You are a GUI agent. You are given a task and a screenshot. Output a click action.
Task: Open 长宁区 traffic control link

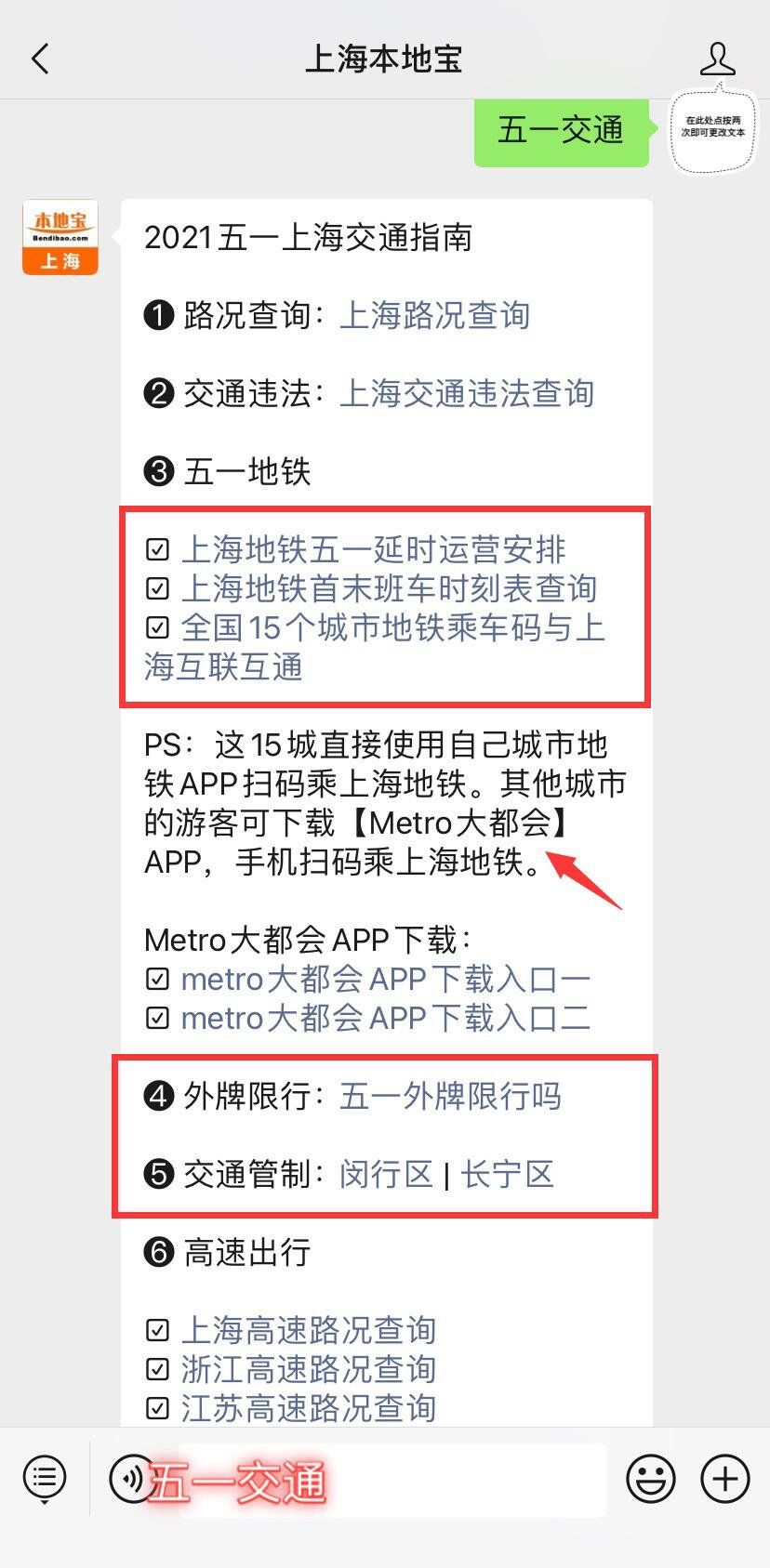point(508,1174)
